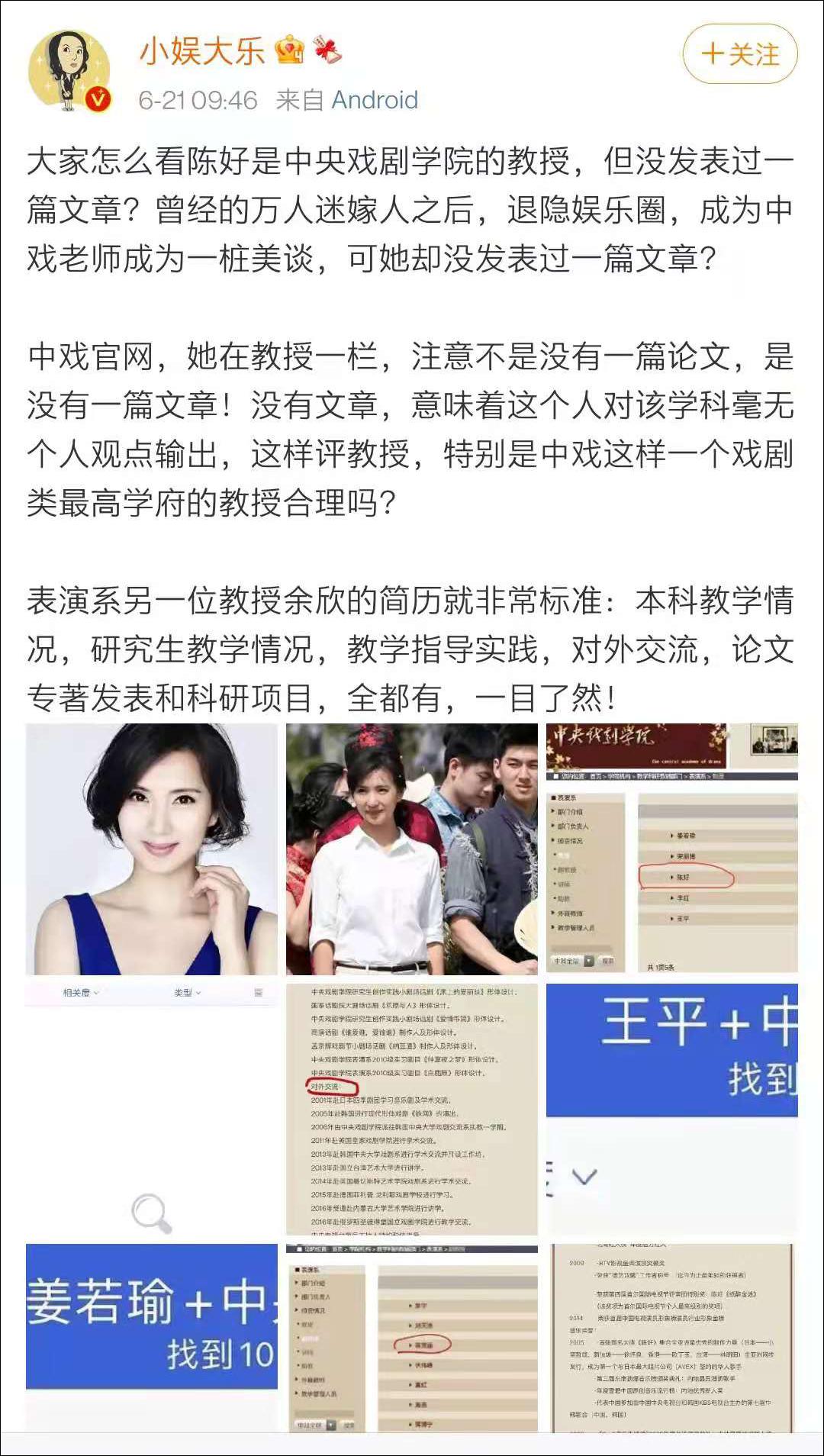824x1456 pixels.
Task: View the portrait photo of woman in blue
Action: (x=152, y=849)
